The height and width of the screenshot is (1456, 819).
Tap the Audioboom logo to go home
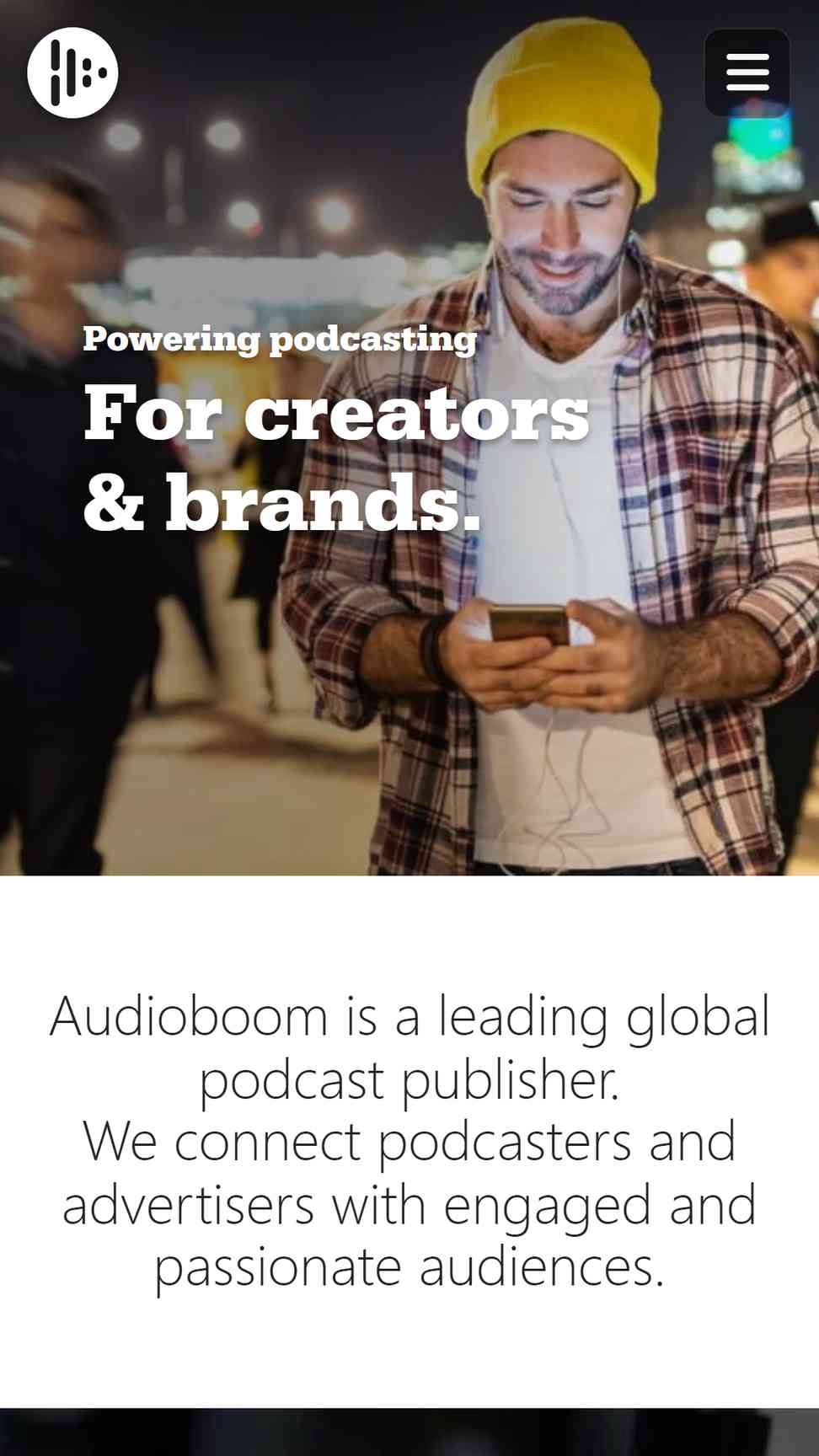72,72
